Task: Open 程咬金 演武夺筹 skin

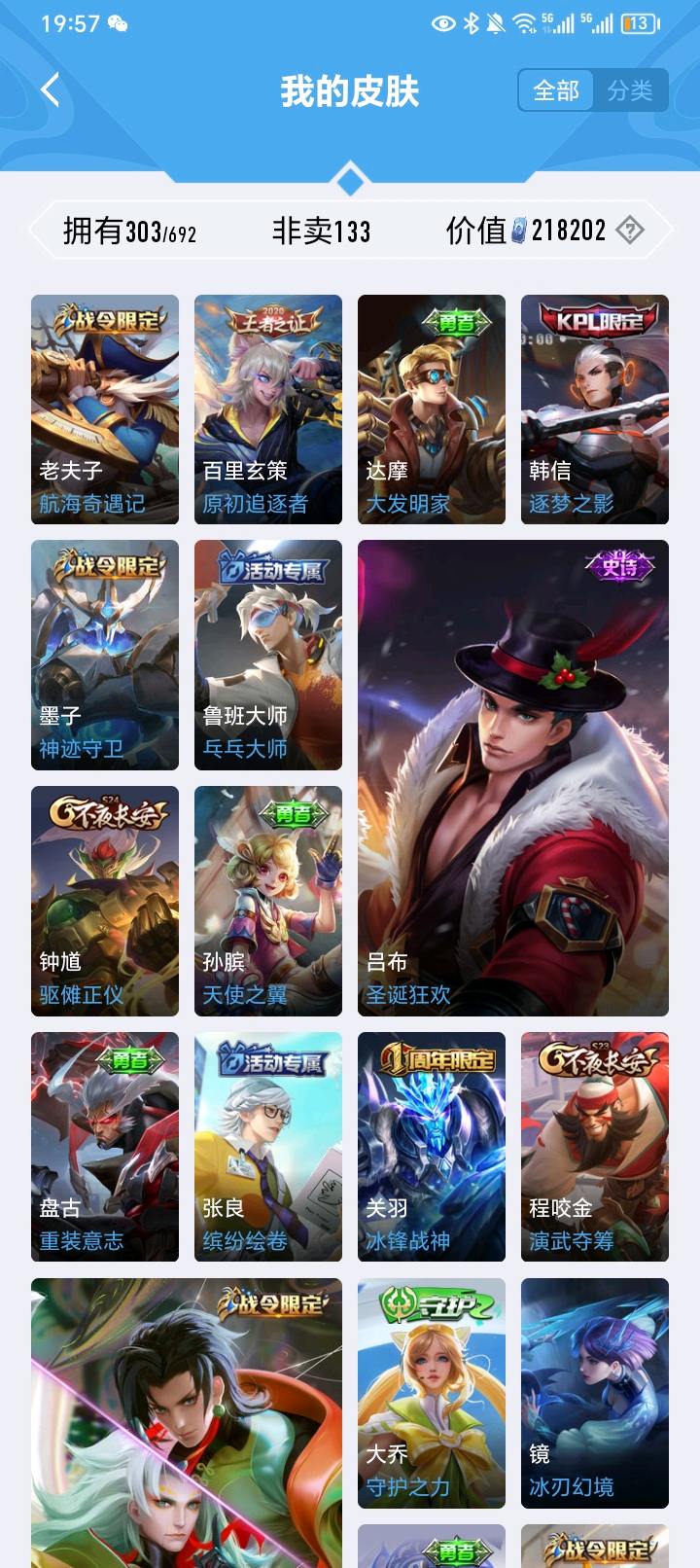Action: click(x=595, y=1146)
